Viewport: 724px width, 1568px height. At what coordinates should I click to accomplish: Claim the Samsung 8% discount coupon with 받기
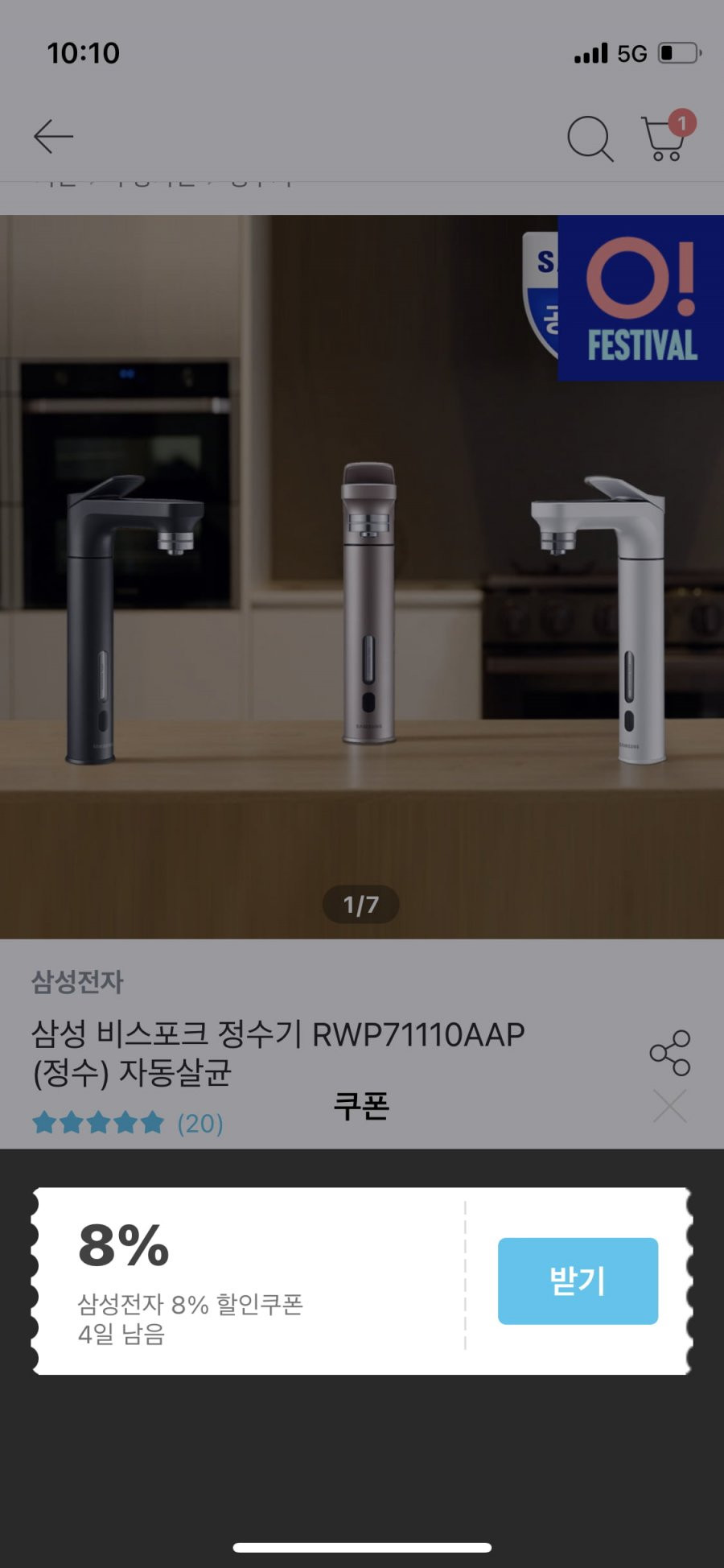[578, 1281]
